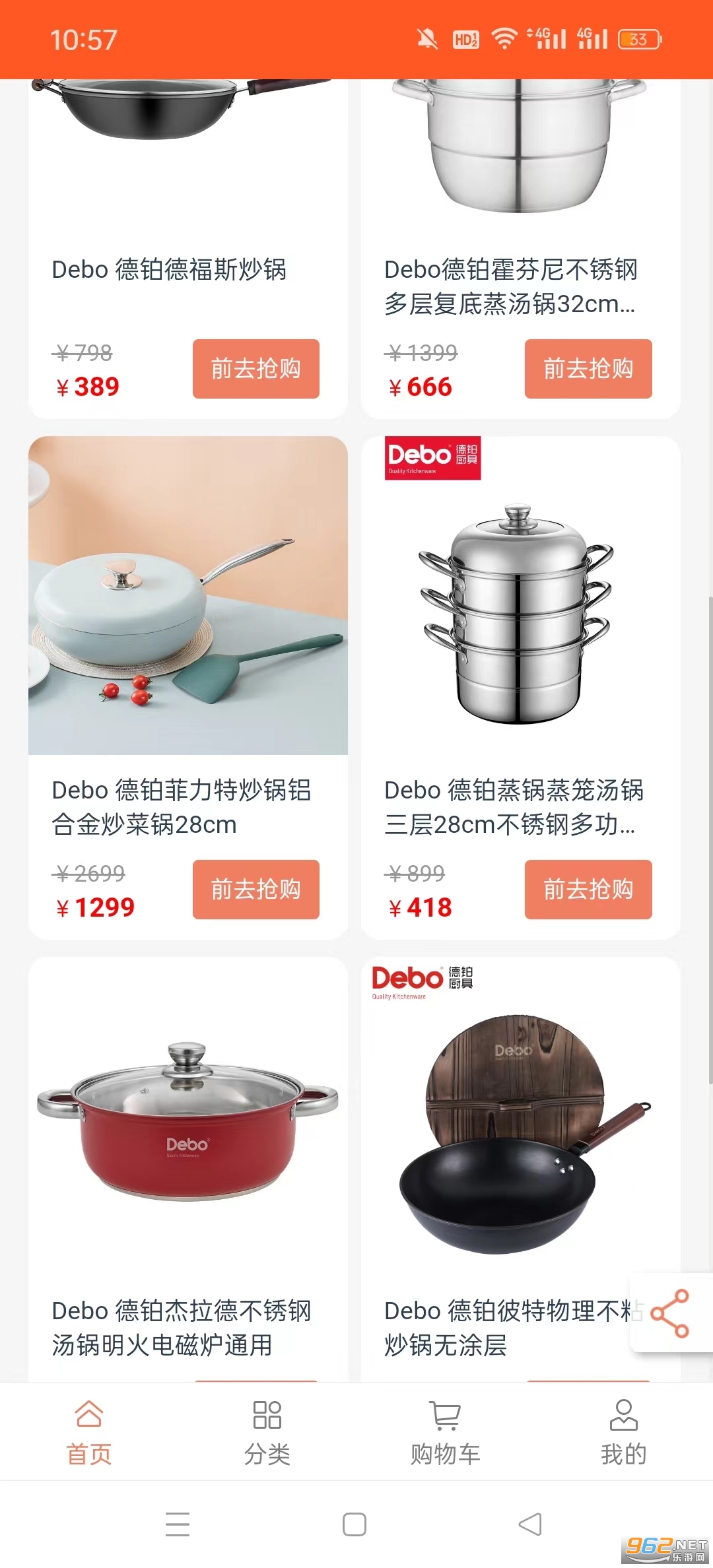Tap the system back button
The height and width of the screenshot is (1568, 713).
click(531, 1524)
